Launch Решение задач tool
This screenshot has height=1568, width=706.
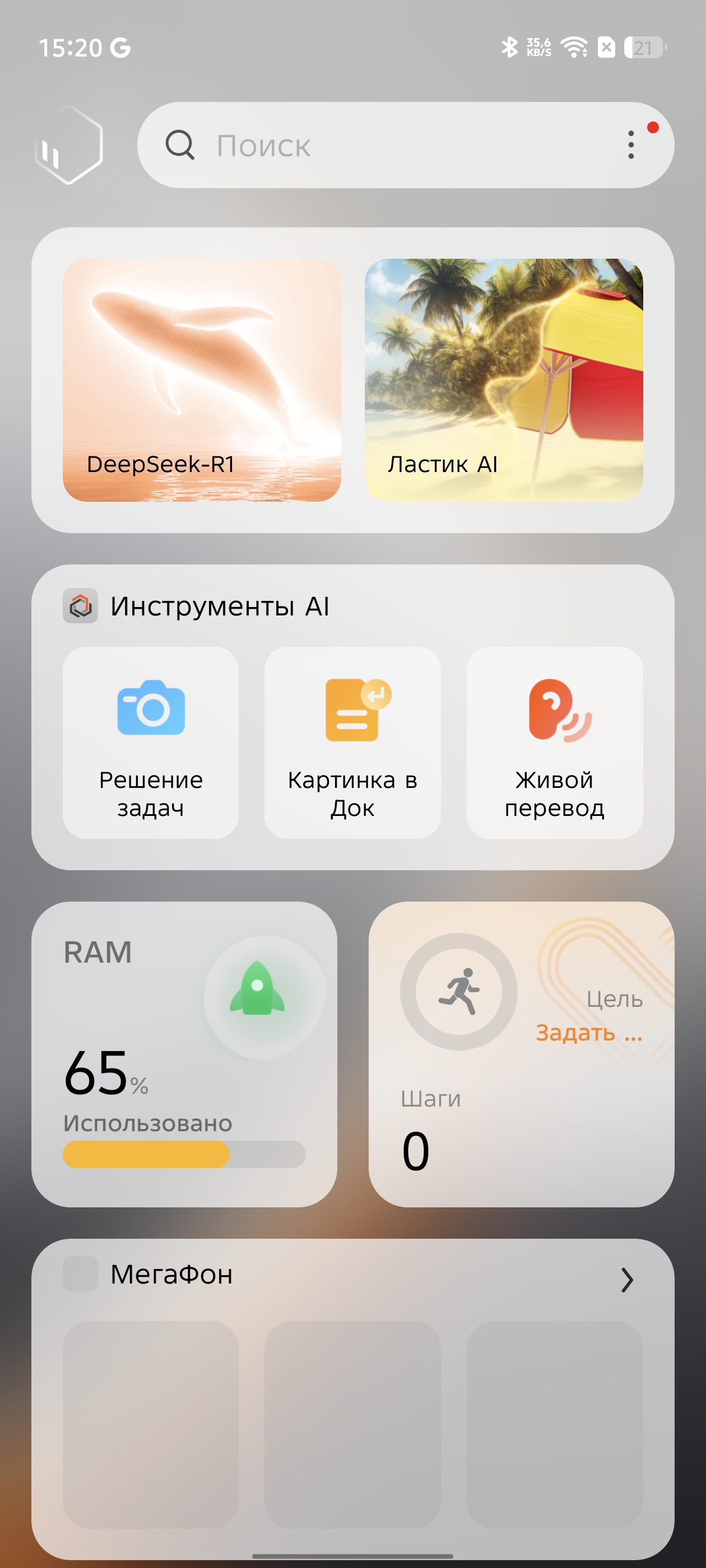(x=151, y=743)
